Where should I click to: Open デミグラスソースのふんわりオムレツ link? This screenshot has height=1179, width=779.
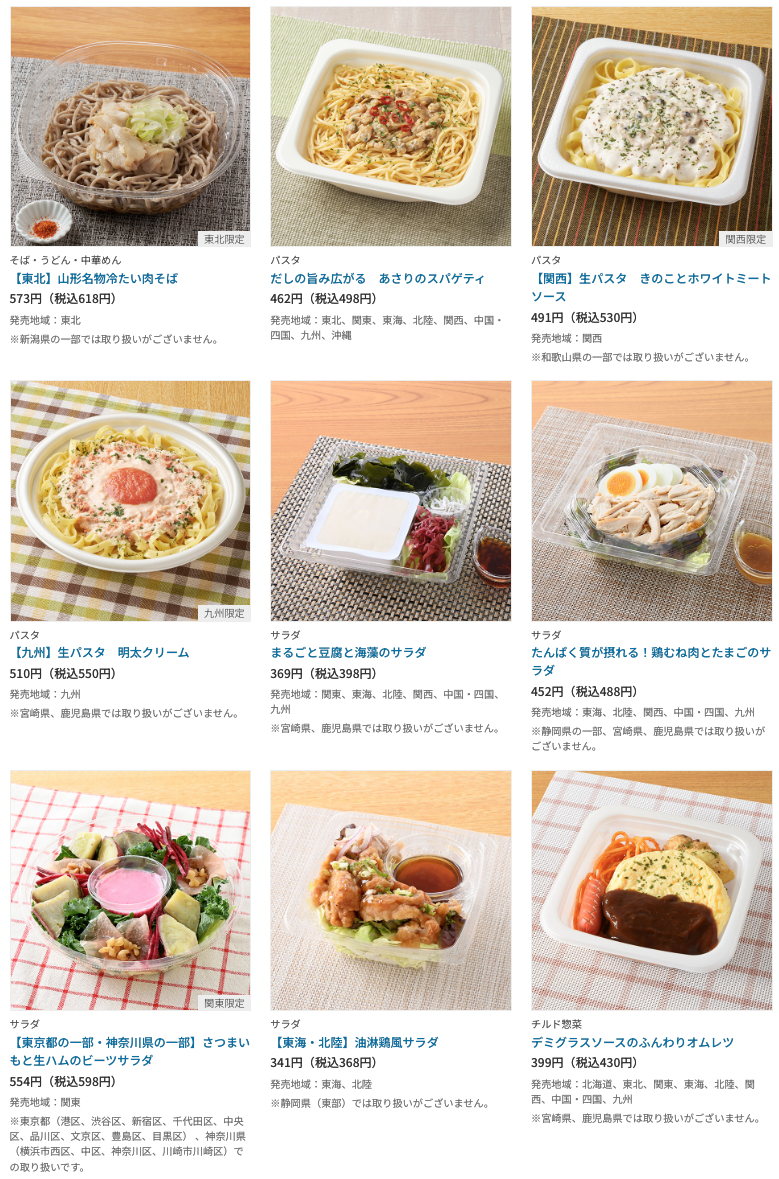pyautogui.click(x=632, y=1042)
